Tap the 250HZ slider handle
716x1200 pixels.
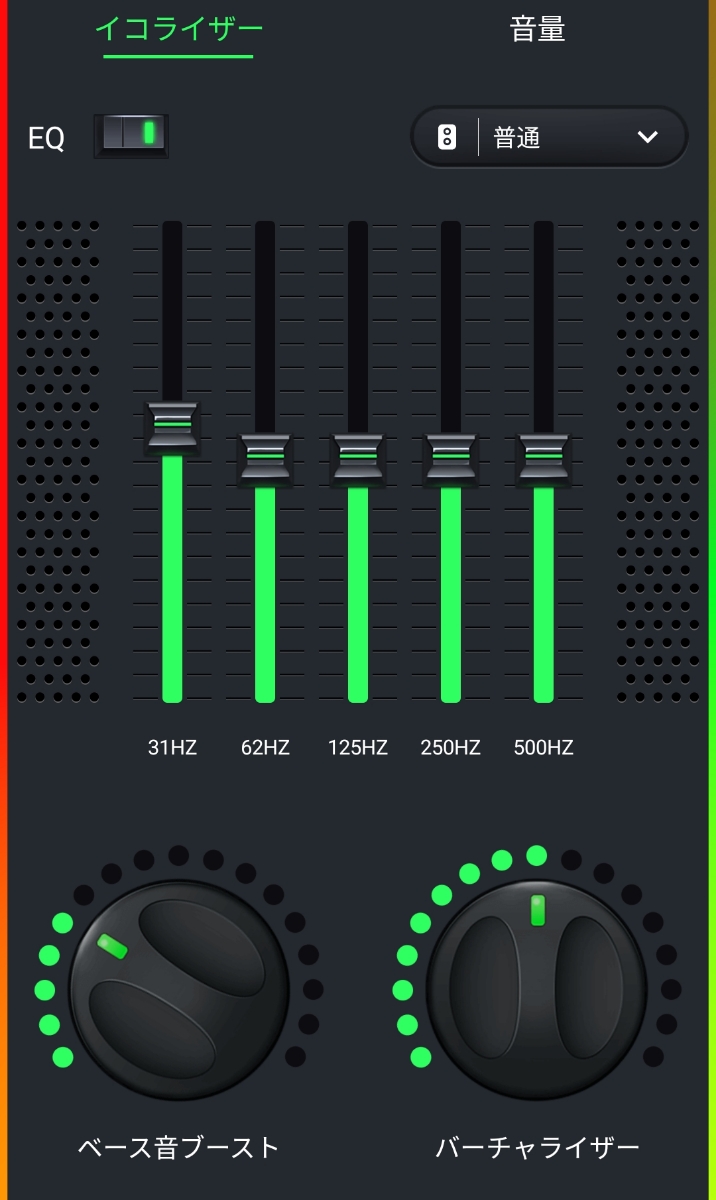[451, 458]
